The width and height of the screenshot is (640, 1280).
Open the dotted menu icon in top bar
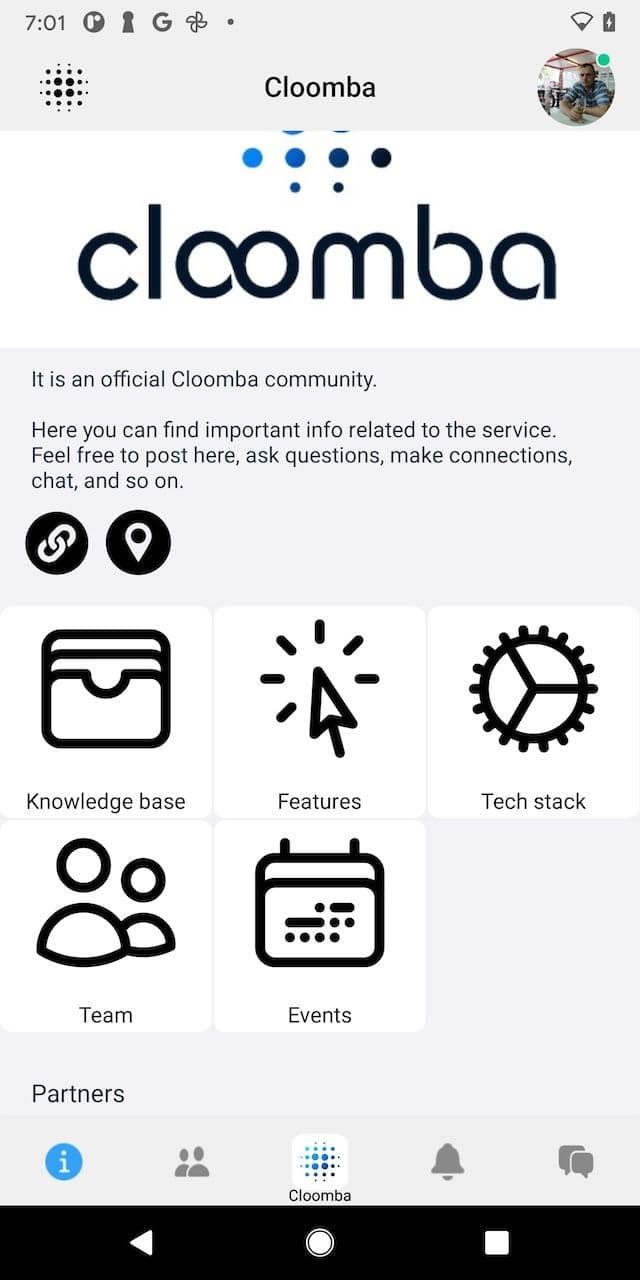tap(64, 87)
